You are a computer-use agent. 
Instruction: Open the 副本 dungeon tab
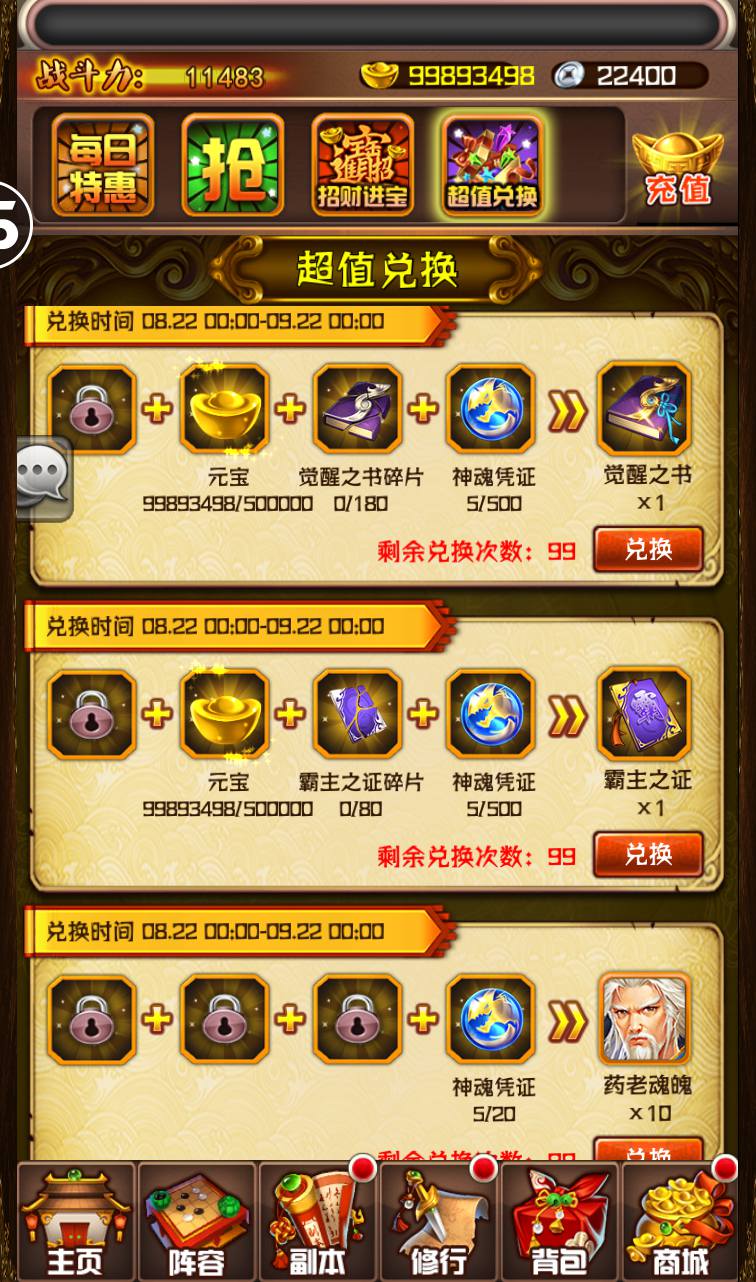click(x=317, y=1223)
